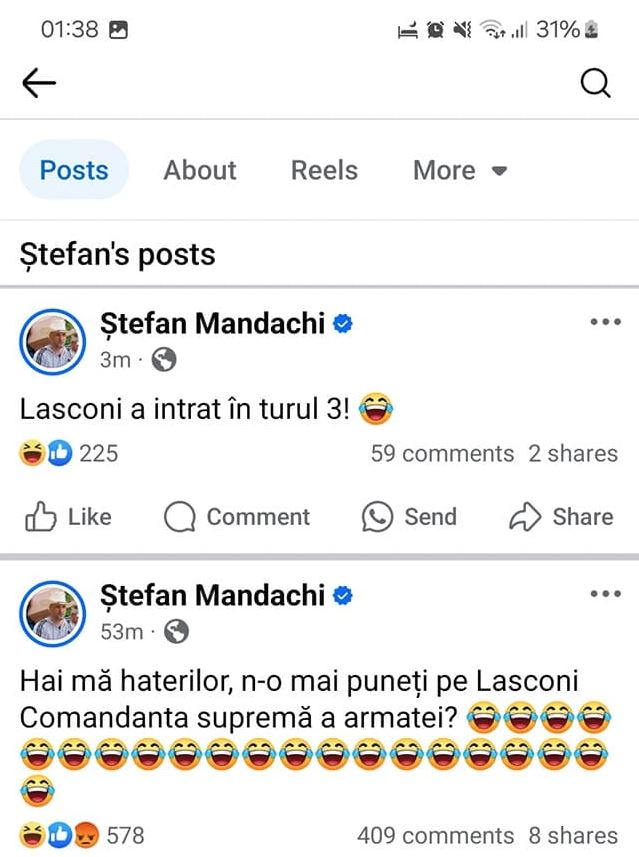Open options menu of the 3m post

[605, 322]
